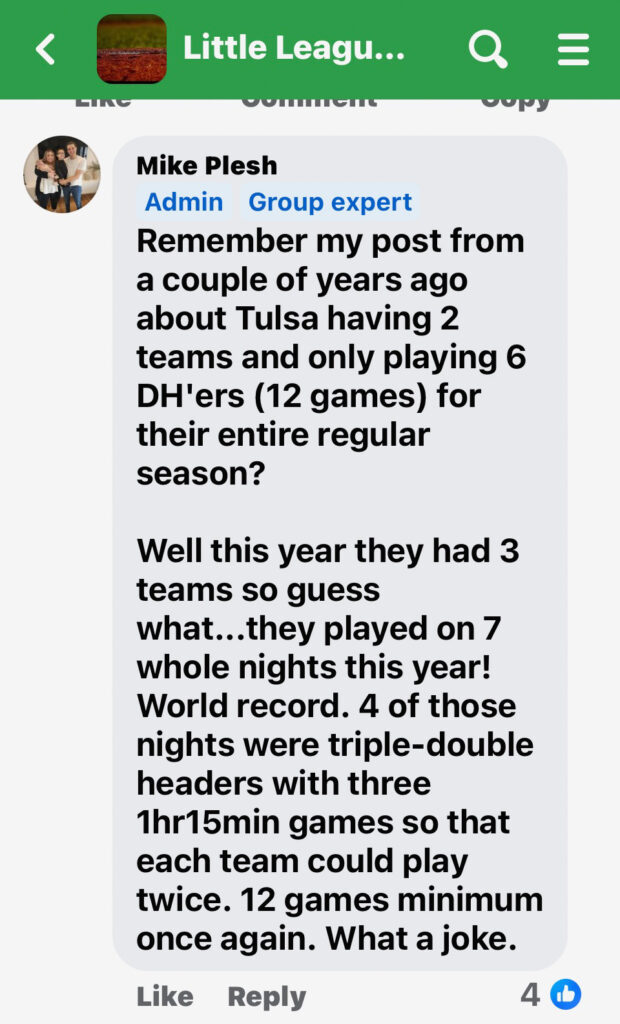This screenshot has width=620, height=1024.
Task: Reply to Mike Plesh's comment
Action: (x=267, y=996)
